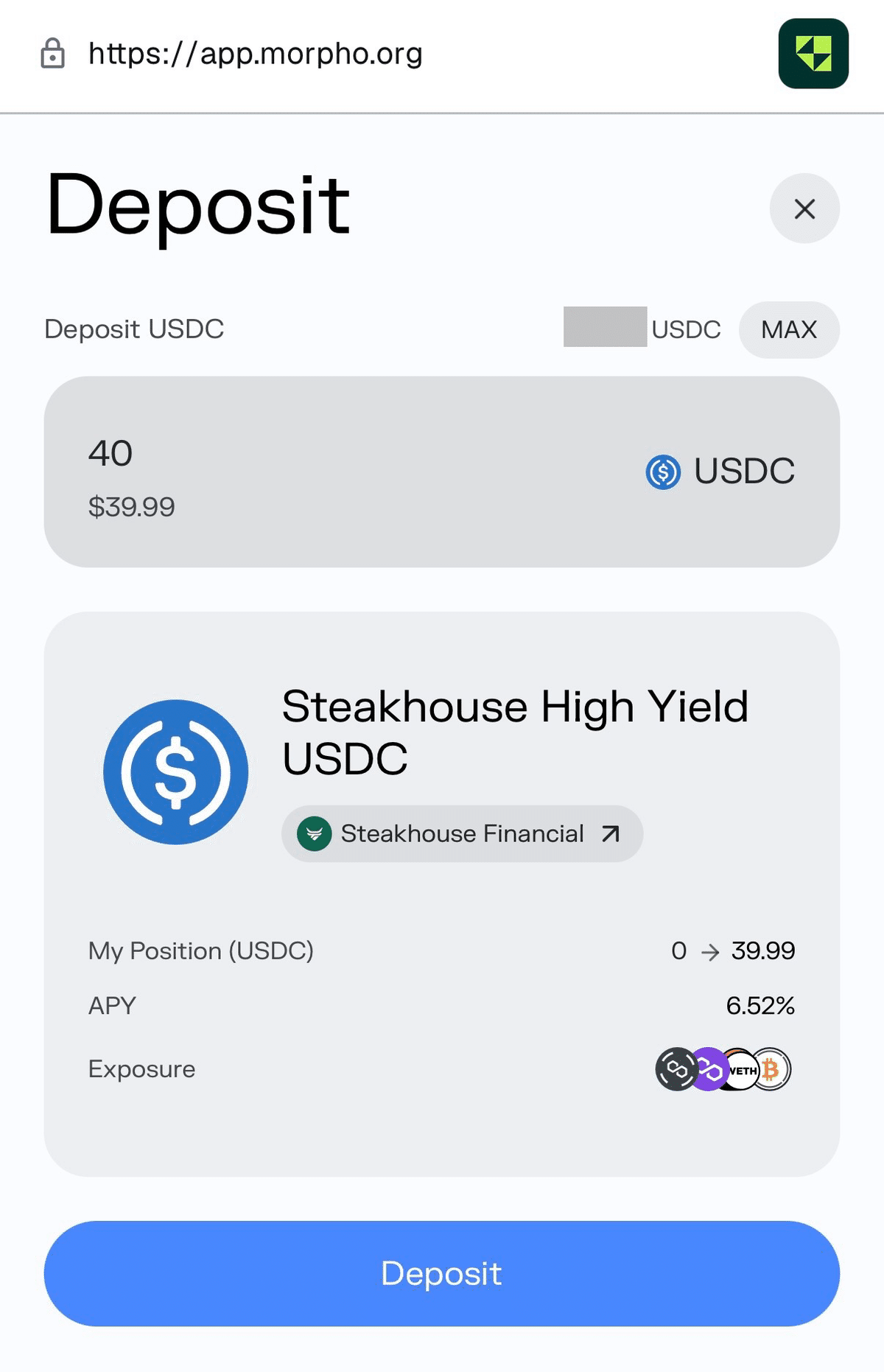The image size is (884, 1372).
Task: Click the Wrapped Bitcoin exposure icon
Action: 771,1069
